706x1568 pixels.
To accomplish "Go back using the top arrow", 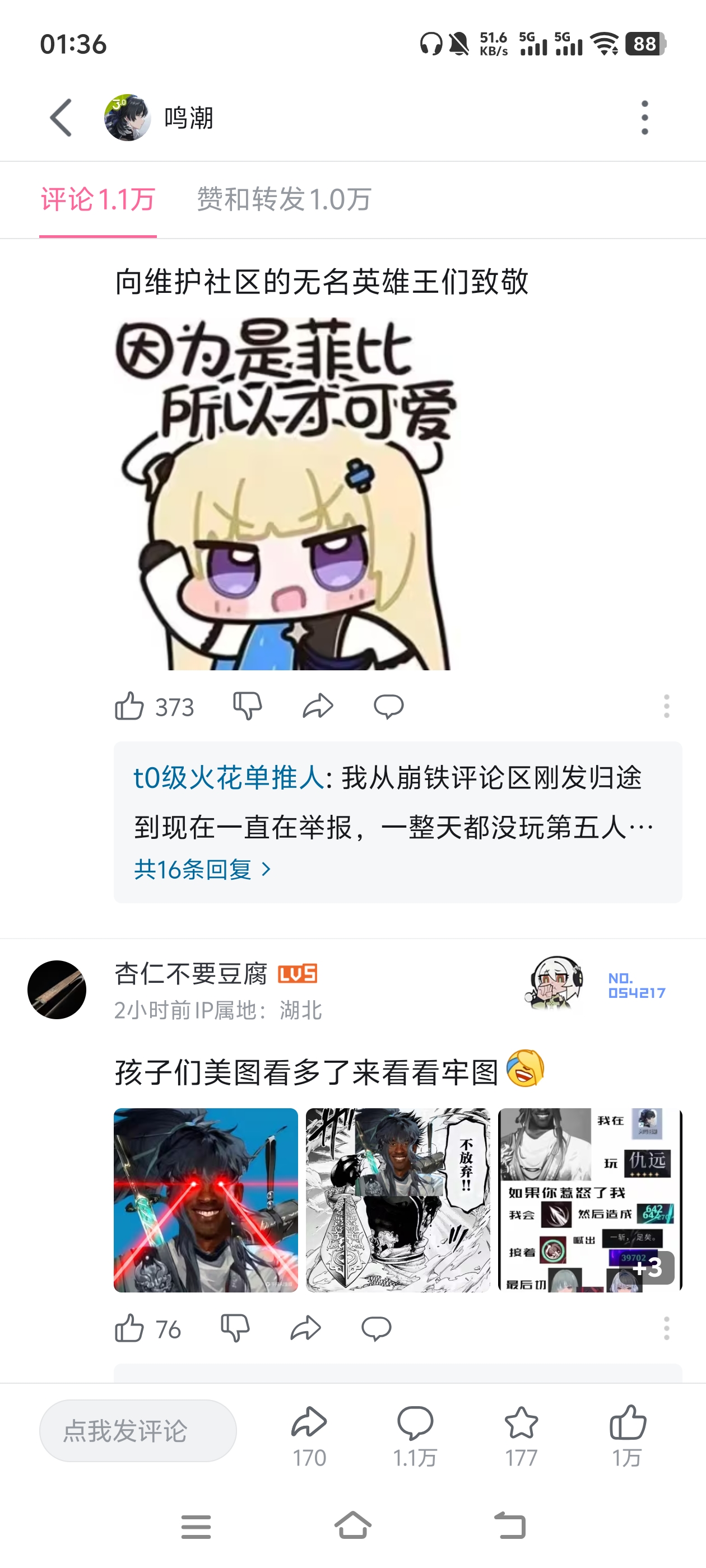I will (x=61, y=118).
